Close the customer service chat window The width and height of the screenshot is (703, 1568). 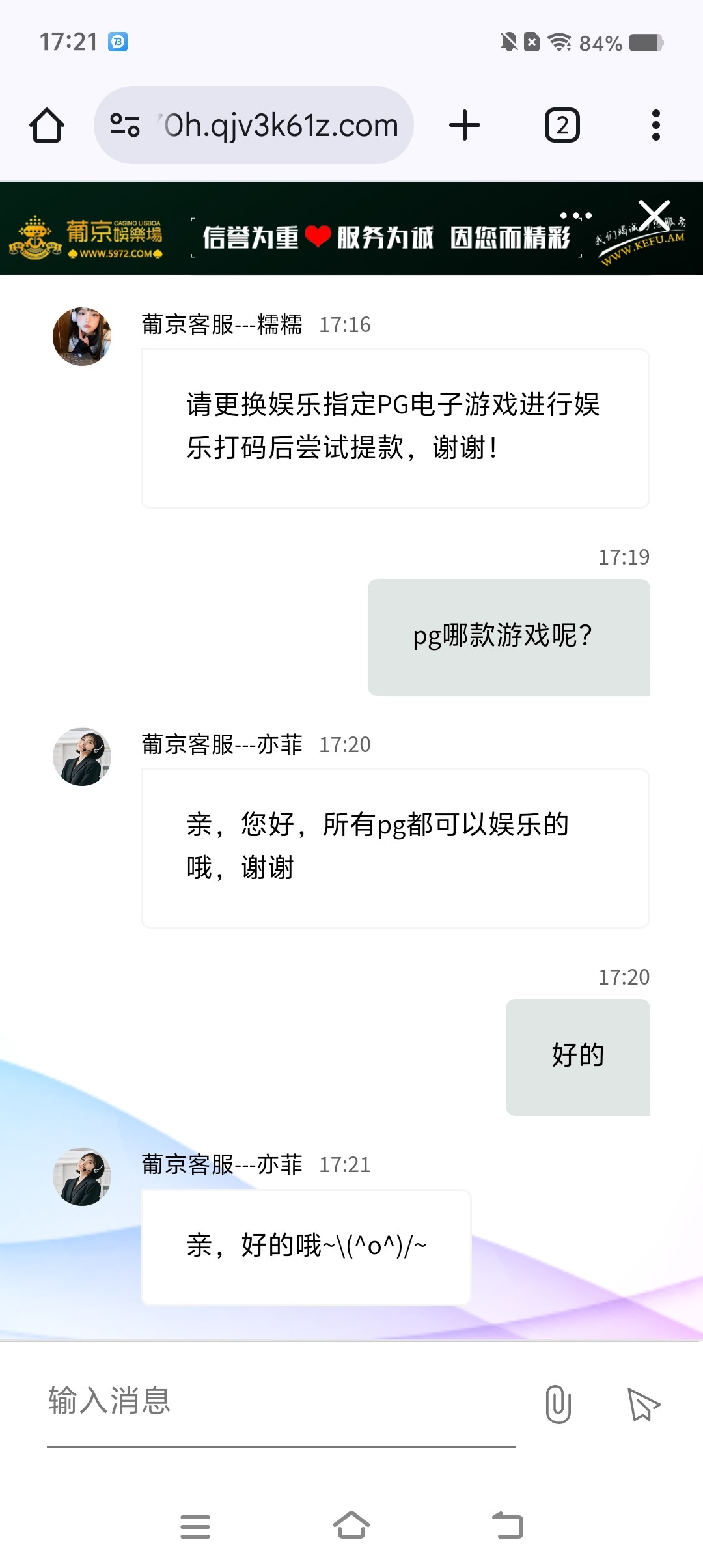654,216
